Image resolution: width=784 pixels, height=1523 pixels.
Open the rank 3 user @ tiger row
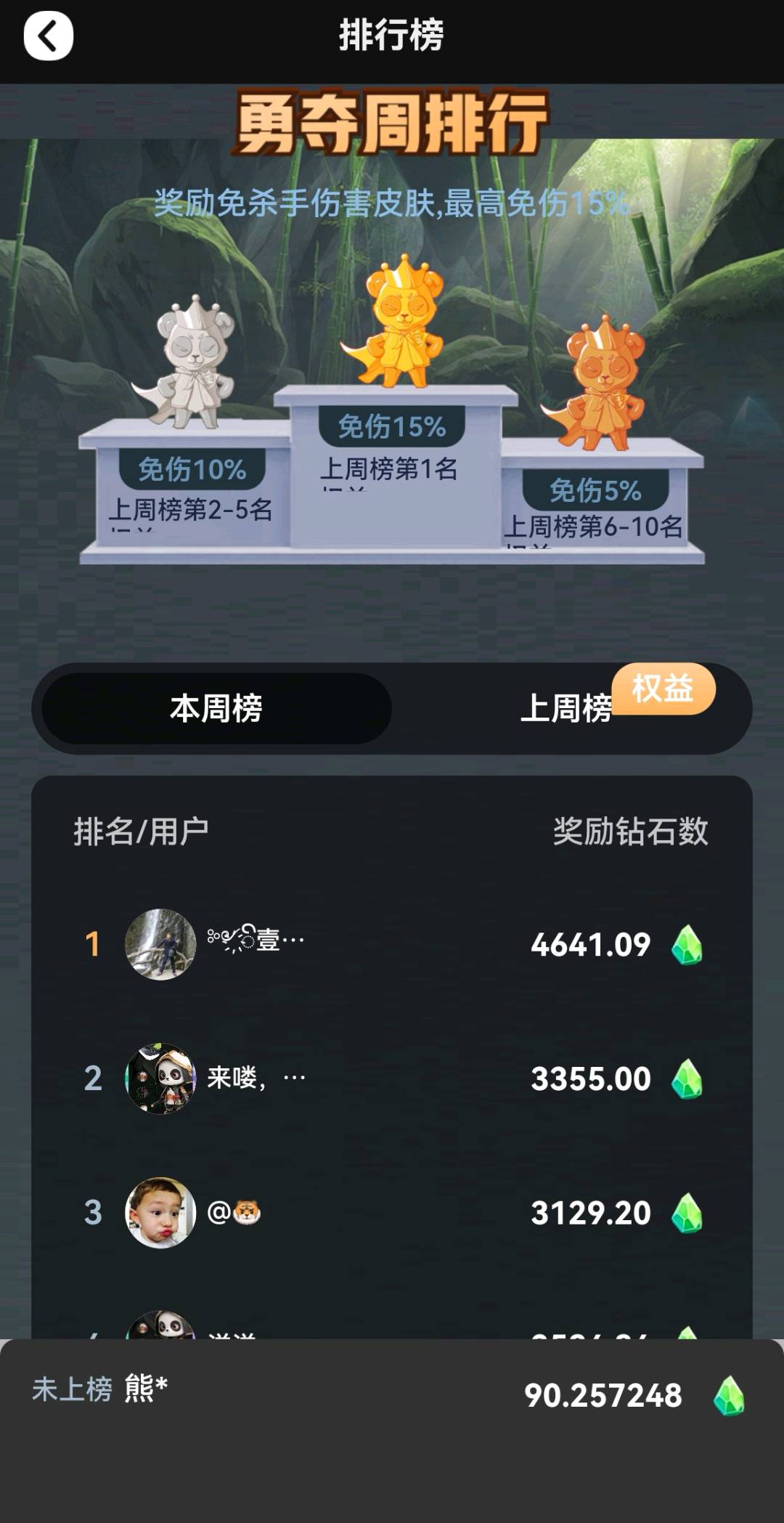point(392,1212)
